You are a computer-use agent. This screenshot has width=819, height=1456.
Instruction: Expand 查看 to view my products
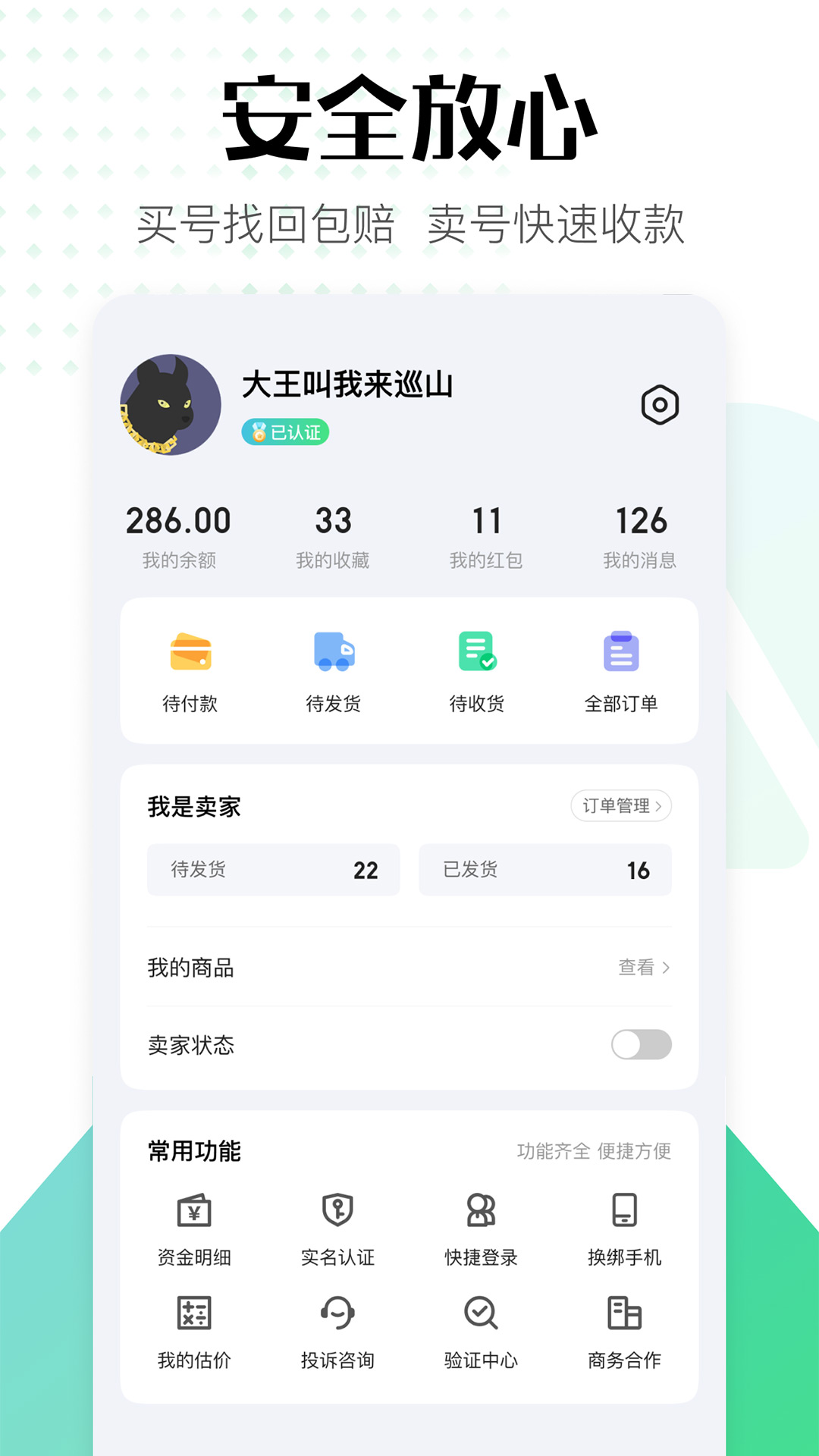click(x=645, y=968)
